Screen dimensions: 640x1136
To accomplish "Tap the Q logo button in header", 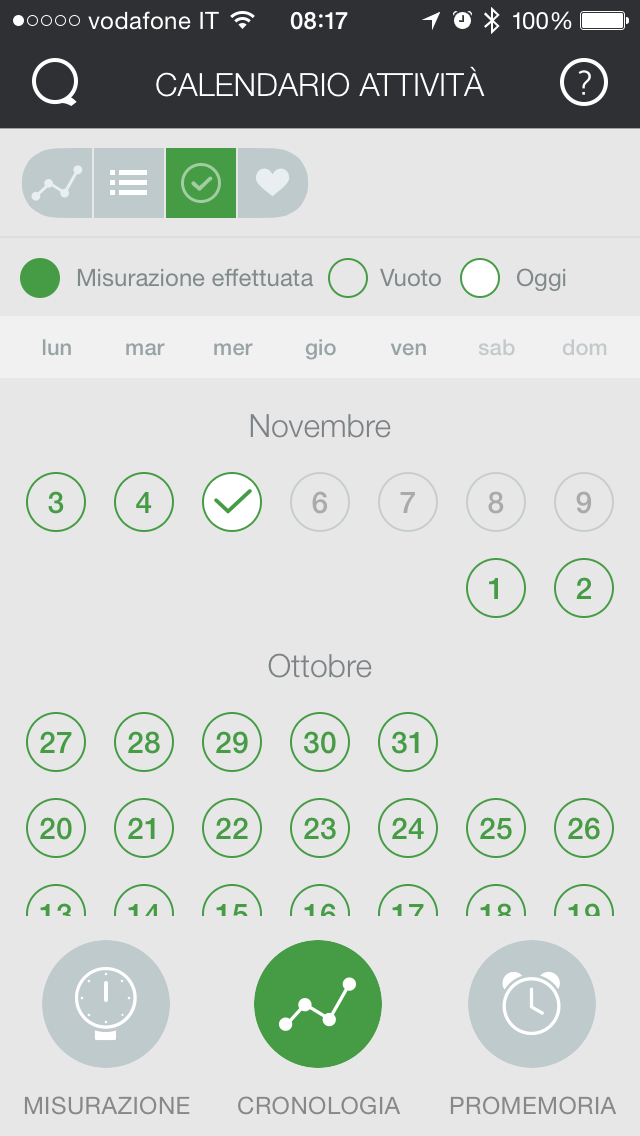I will coord(55,84).
